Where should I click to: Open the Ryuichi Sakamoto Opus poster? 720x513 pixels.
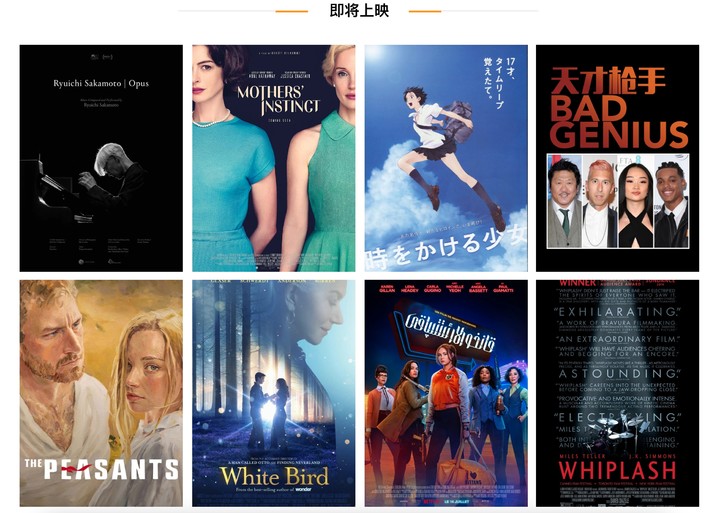[101, 158]
